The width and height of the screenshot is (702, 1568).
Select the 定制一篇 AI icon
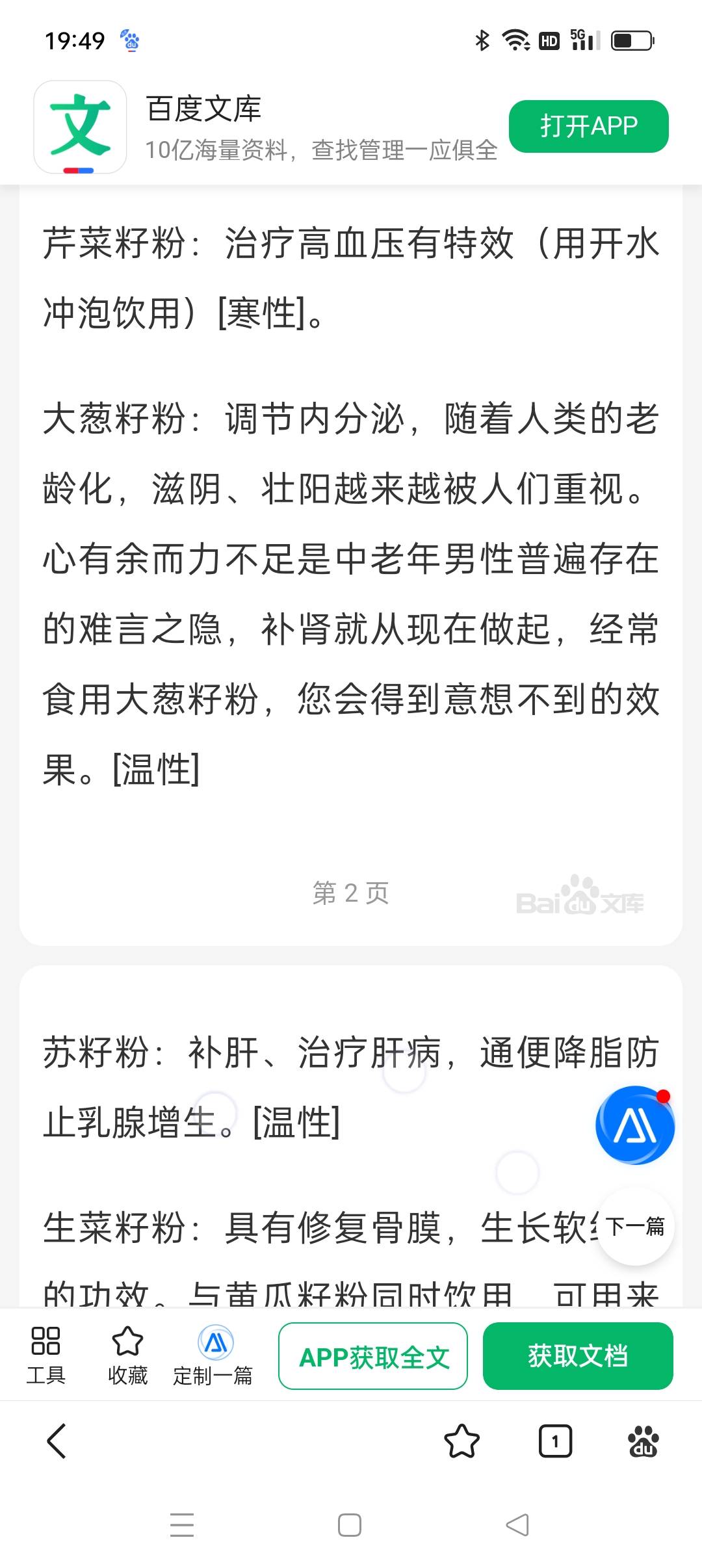click(214, 1340)
